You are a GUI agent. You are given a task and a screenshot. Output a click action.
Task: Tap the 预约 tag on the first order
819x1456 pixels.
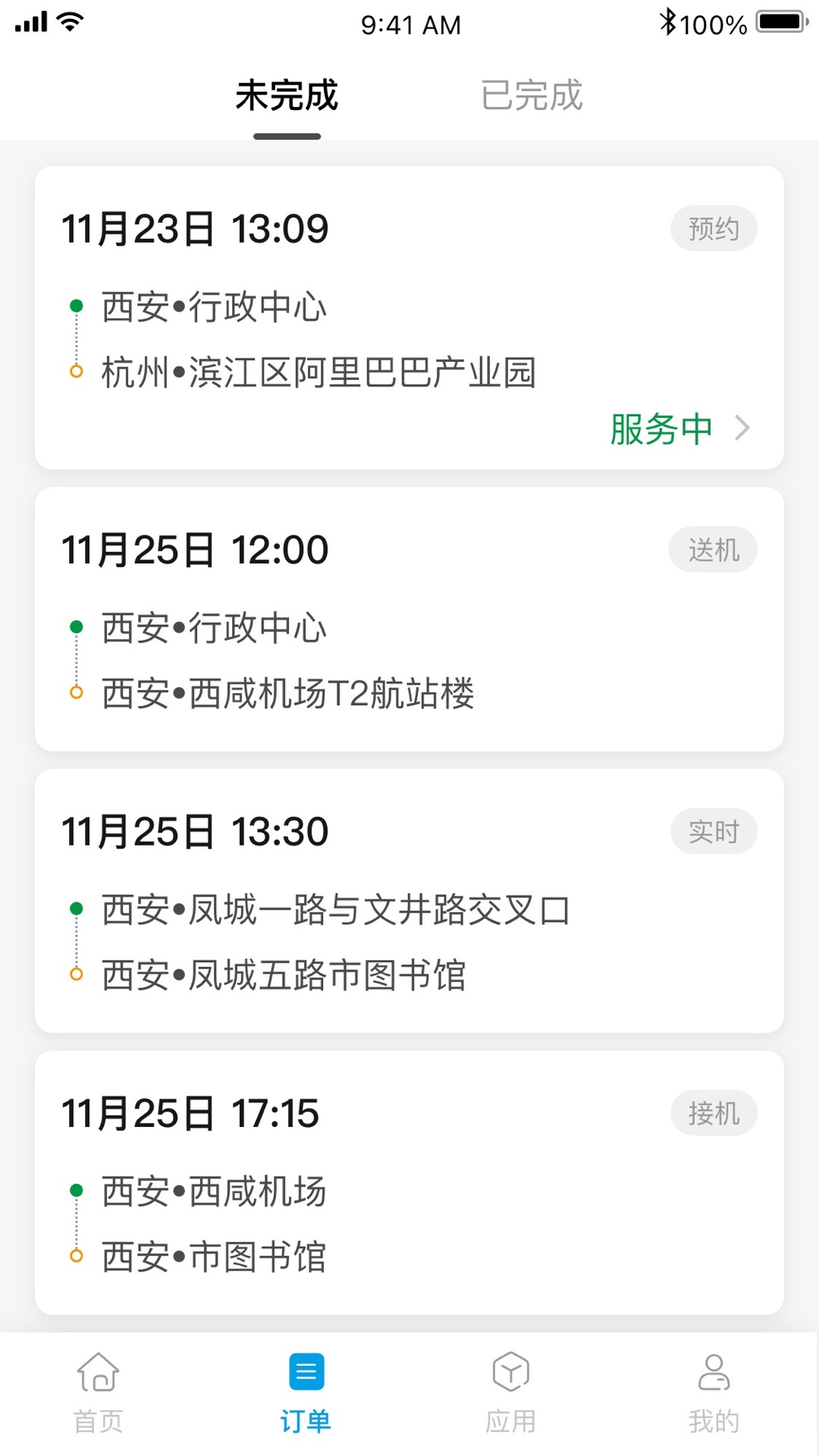[x=714, y=227]
